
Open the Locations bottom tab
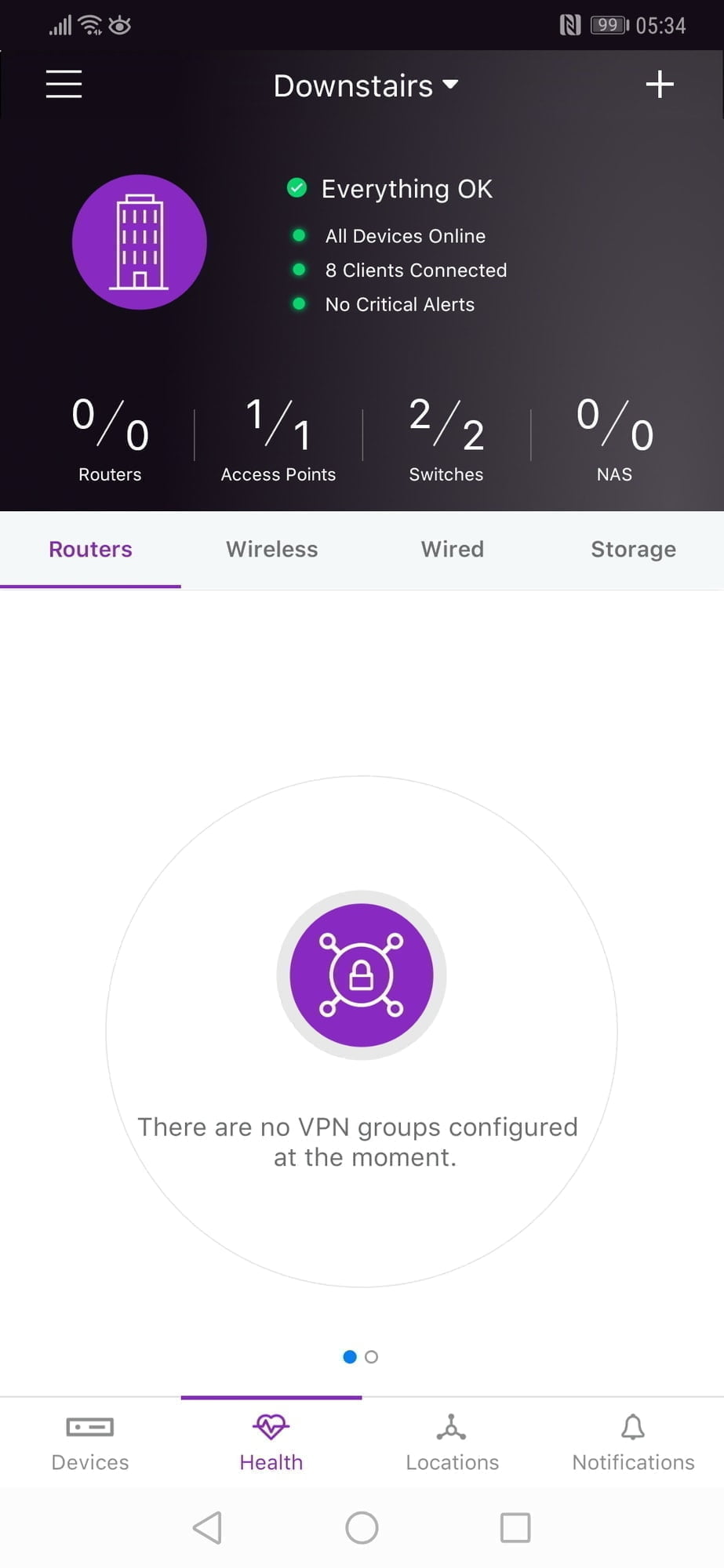coord(452,1443)
